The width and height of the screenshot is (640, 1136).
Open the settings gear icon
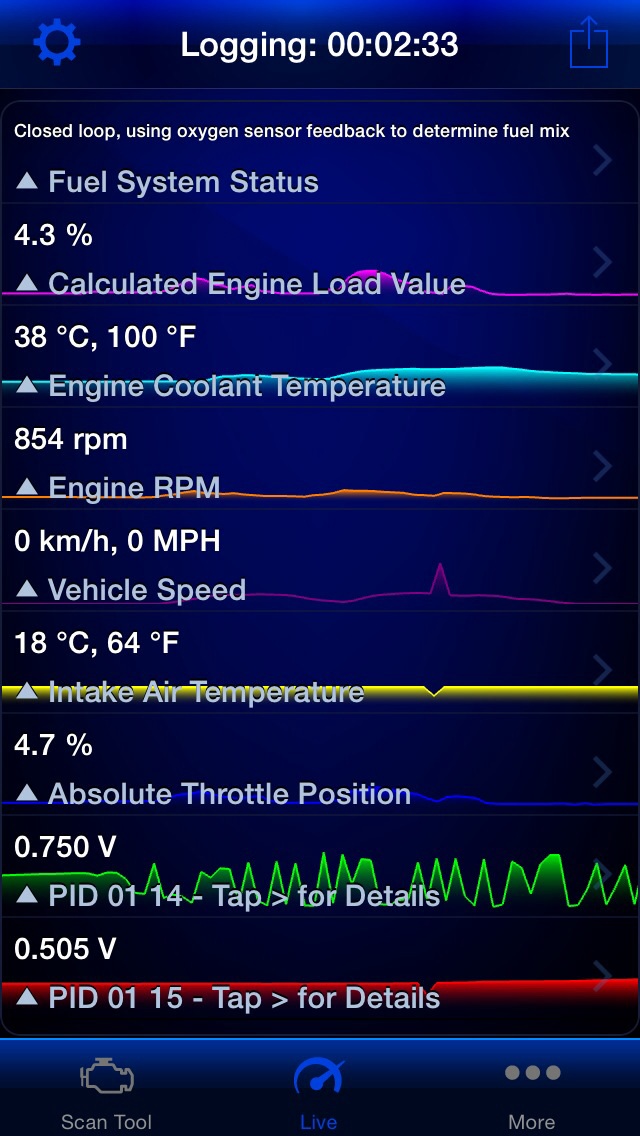(x=57, y=43)
